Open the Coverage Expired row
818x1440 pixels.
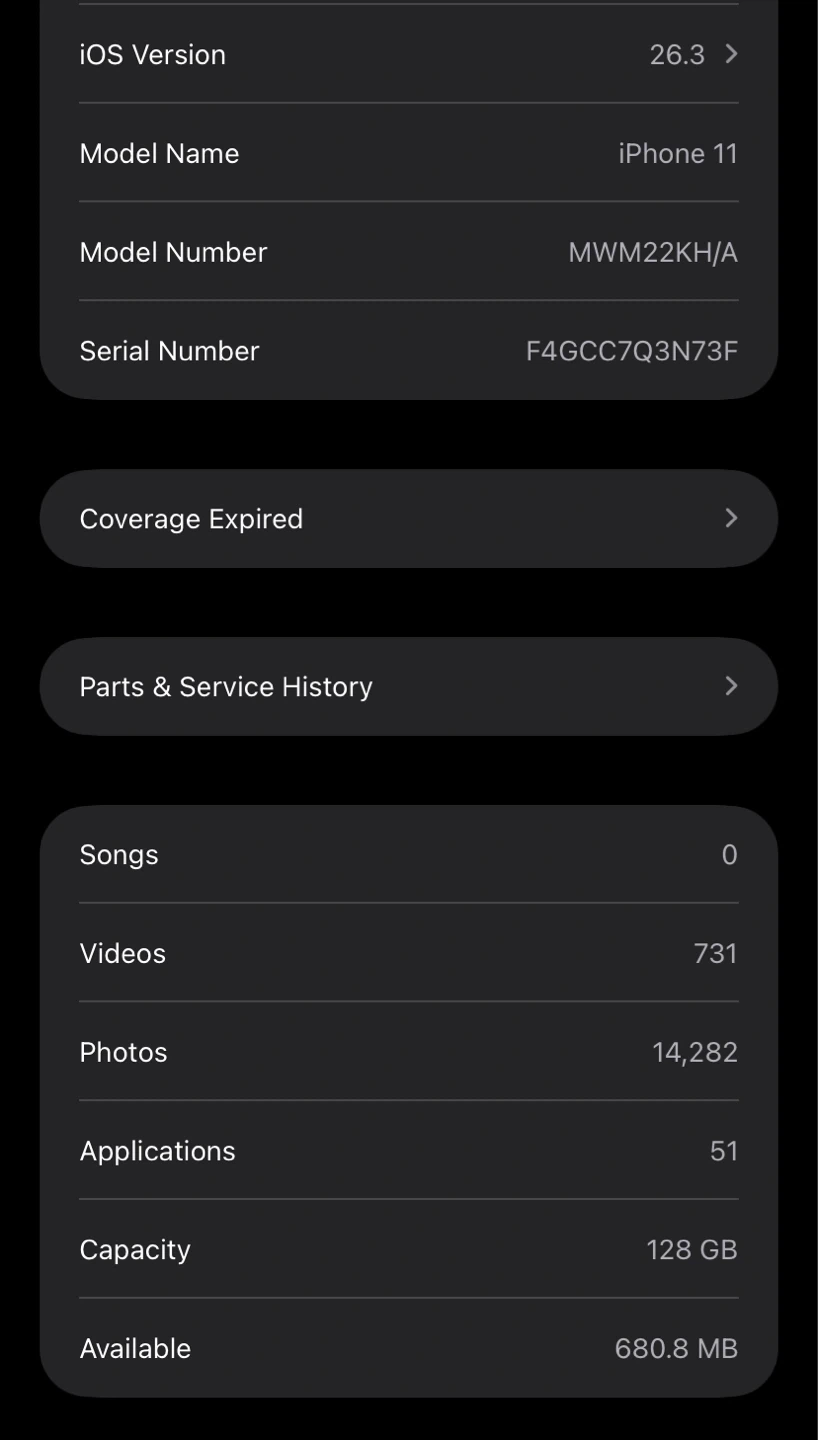(x=408, y=518)
